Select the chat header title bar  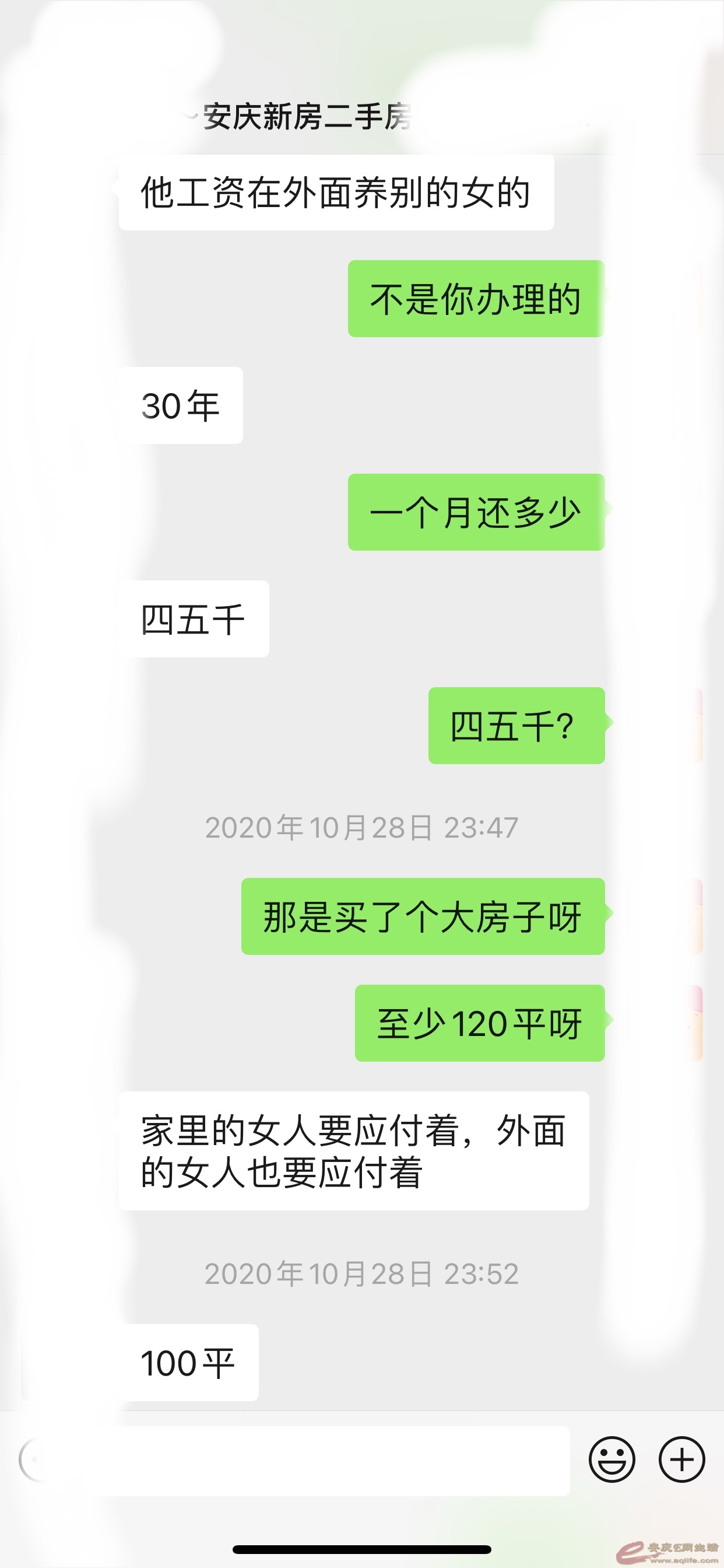(x=304, y=116)
